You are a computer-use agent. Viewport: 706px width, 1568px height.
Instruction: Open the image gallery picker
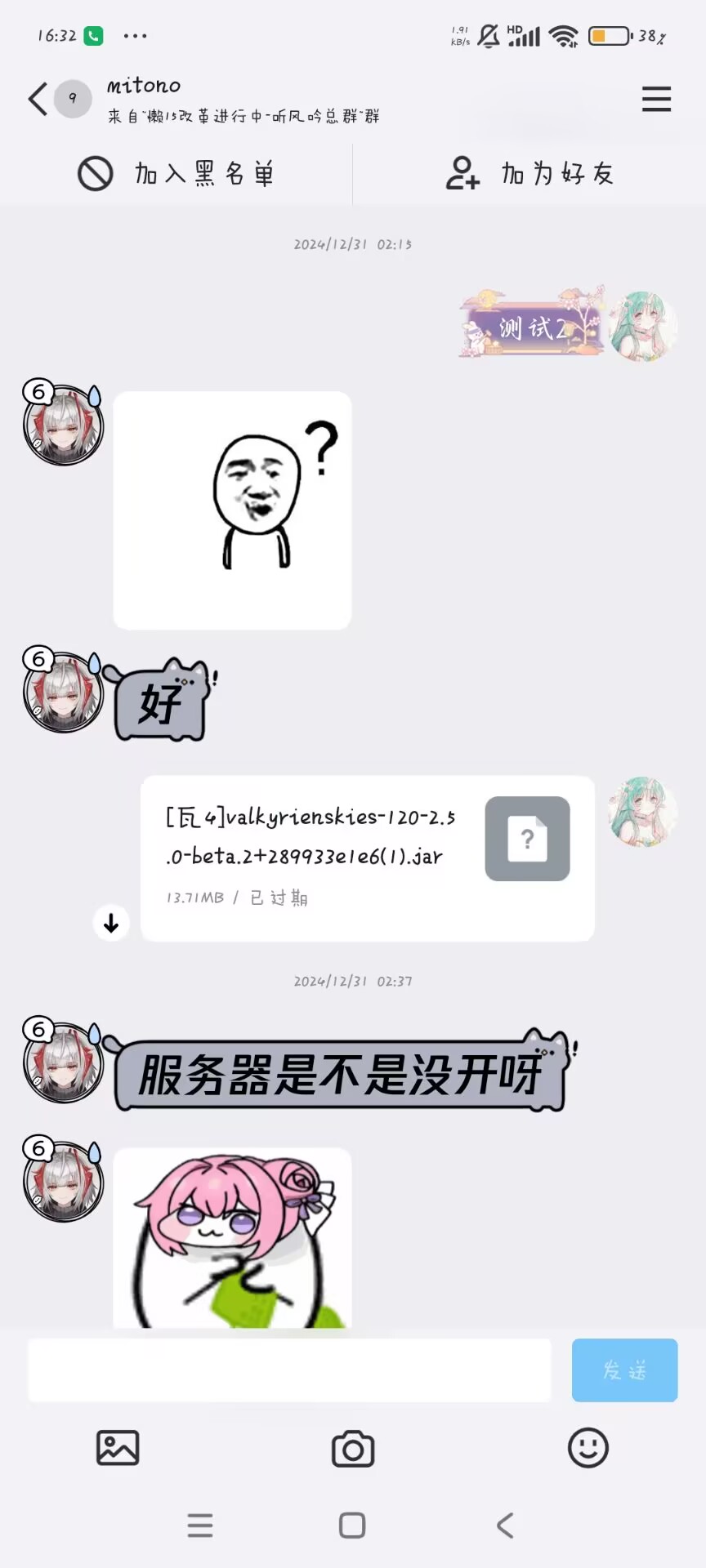[x=118, y=1448]
